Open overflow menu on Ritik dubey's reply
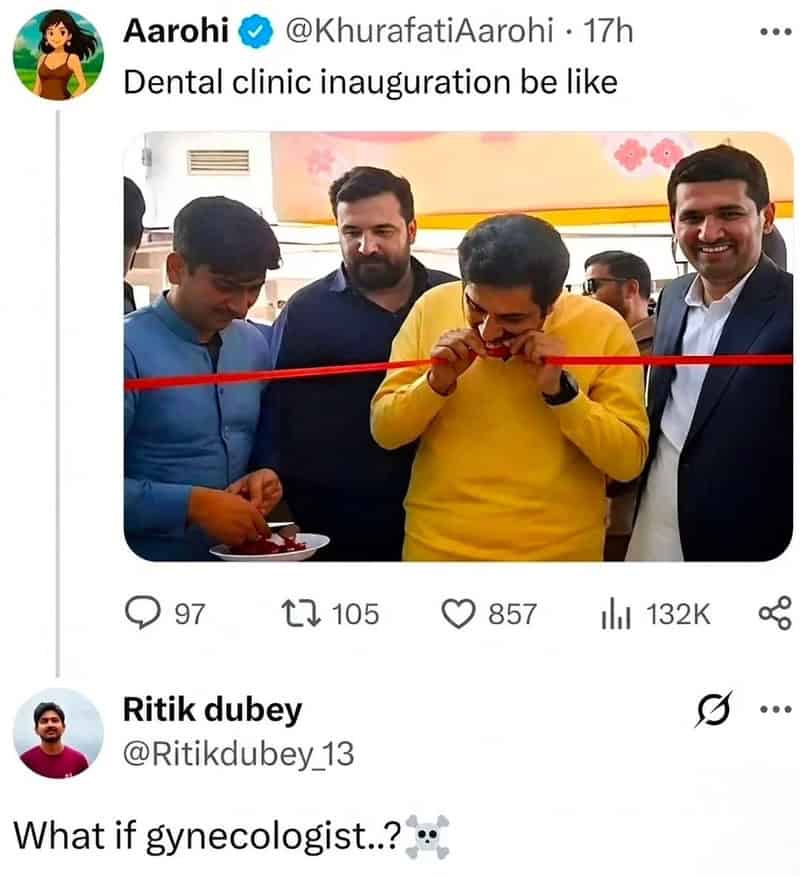The image size is (800, 876). tap(775, 710)
